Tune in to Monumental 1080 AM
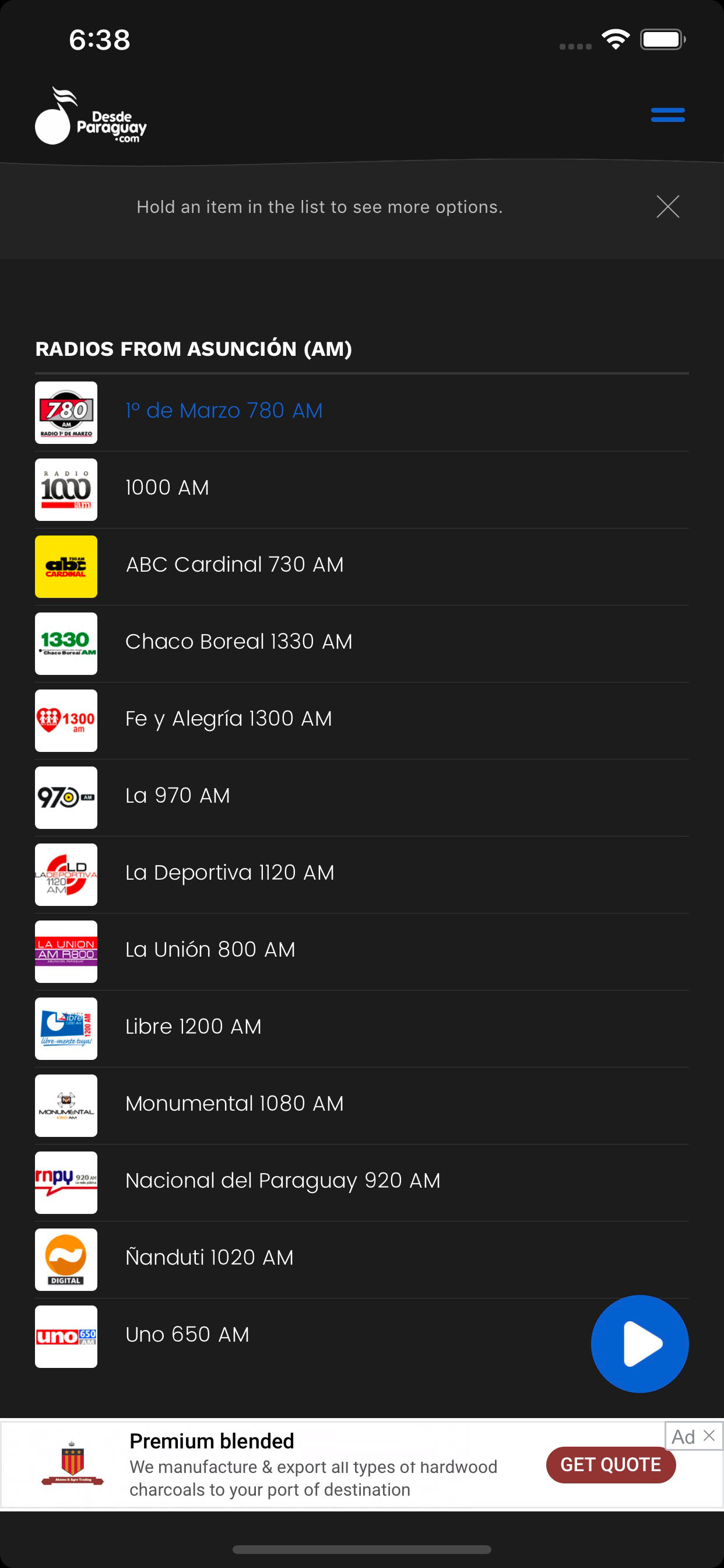The width and height of the screenshot is (724, 1568). 361,1105
